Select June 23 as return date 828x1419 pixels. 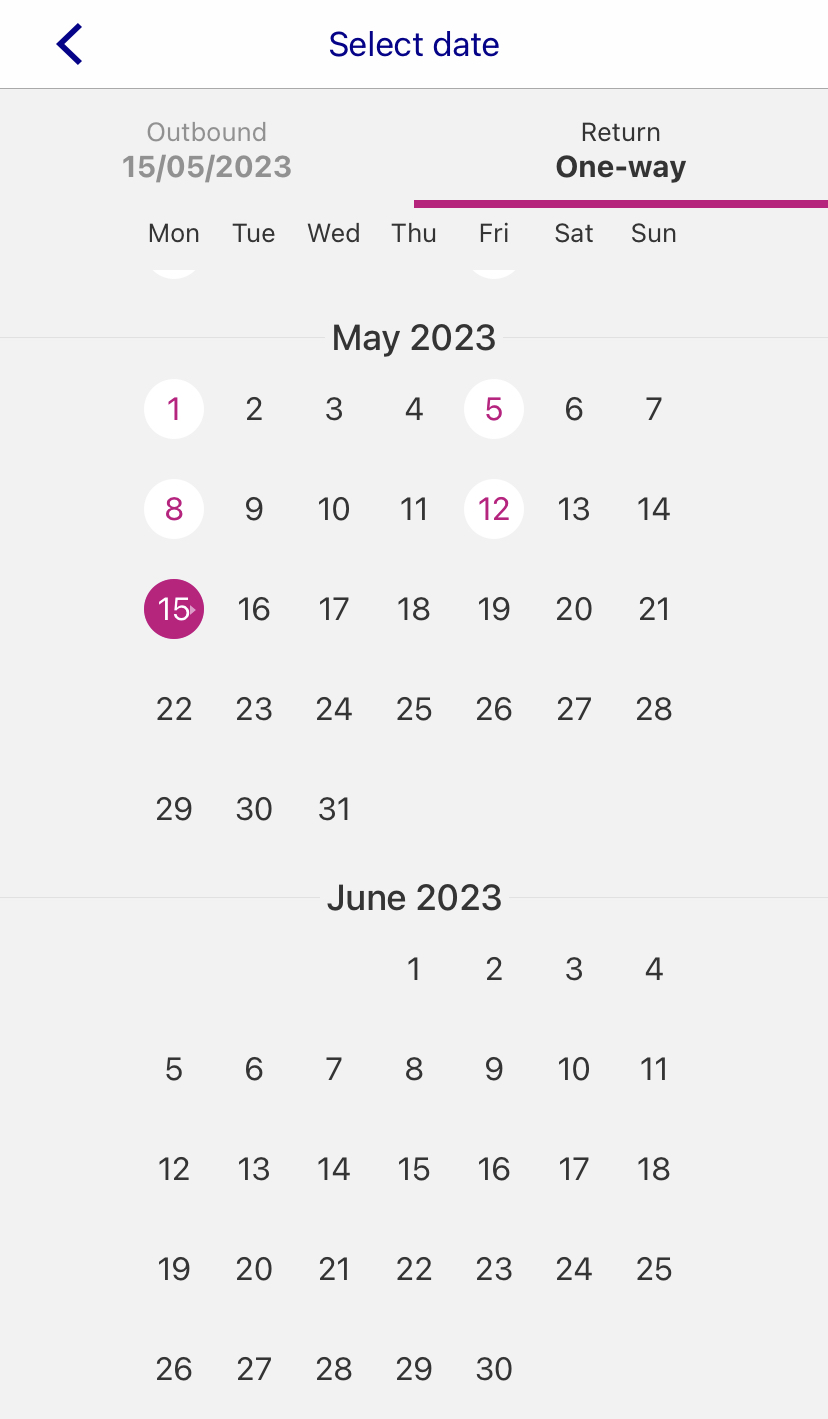(x=494, y=1269)
